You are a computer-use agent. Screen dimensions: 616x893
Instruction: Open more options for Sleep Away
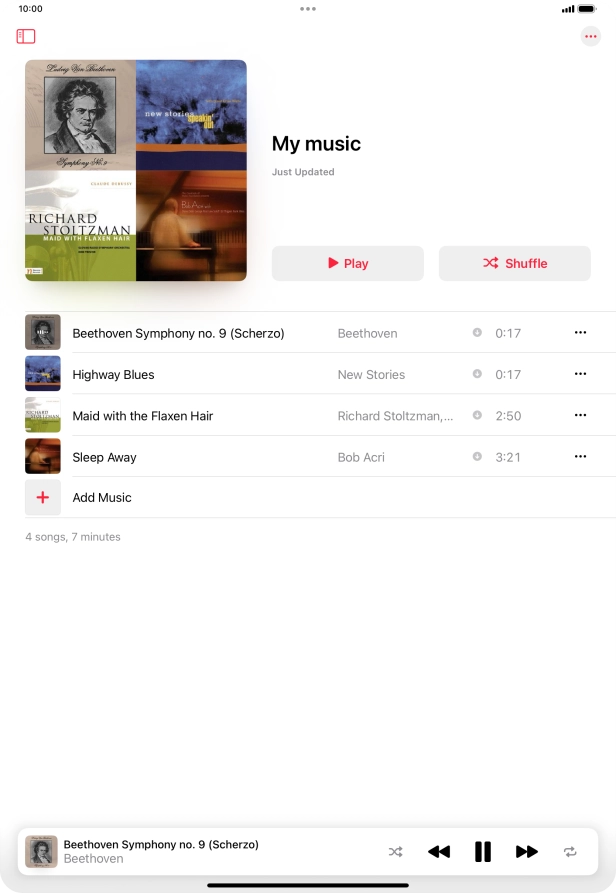(580, 457)
